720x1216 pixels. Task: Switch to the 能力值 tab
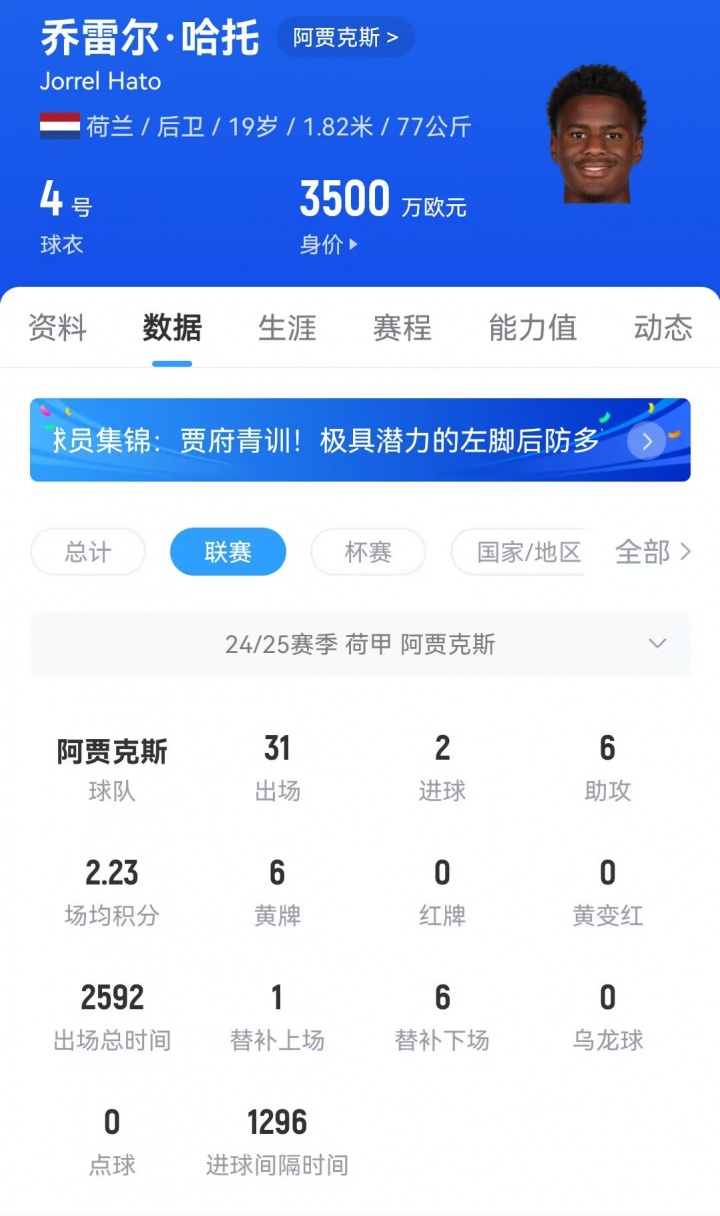click(532, 328)
